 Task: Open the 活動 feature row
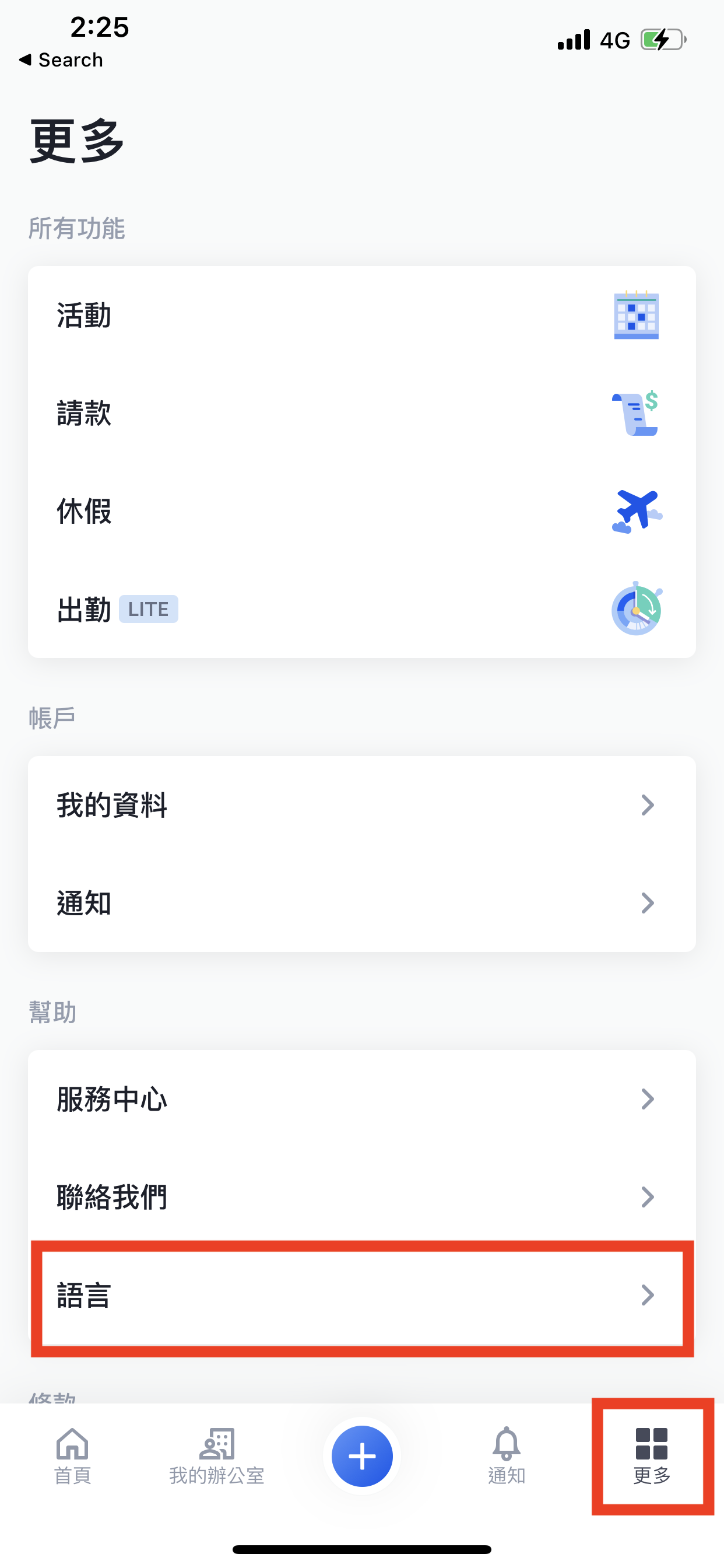pyautogui.click(x=361, y=316)
